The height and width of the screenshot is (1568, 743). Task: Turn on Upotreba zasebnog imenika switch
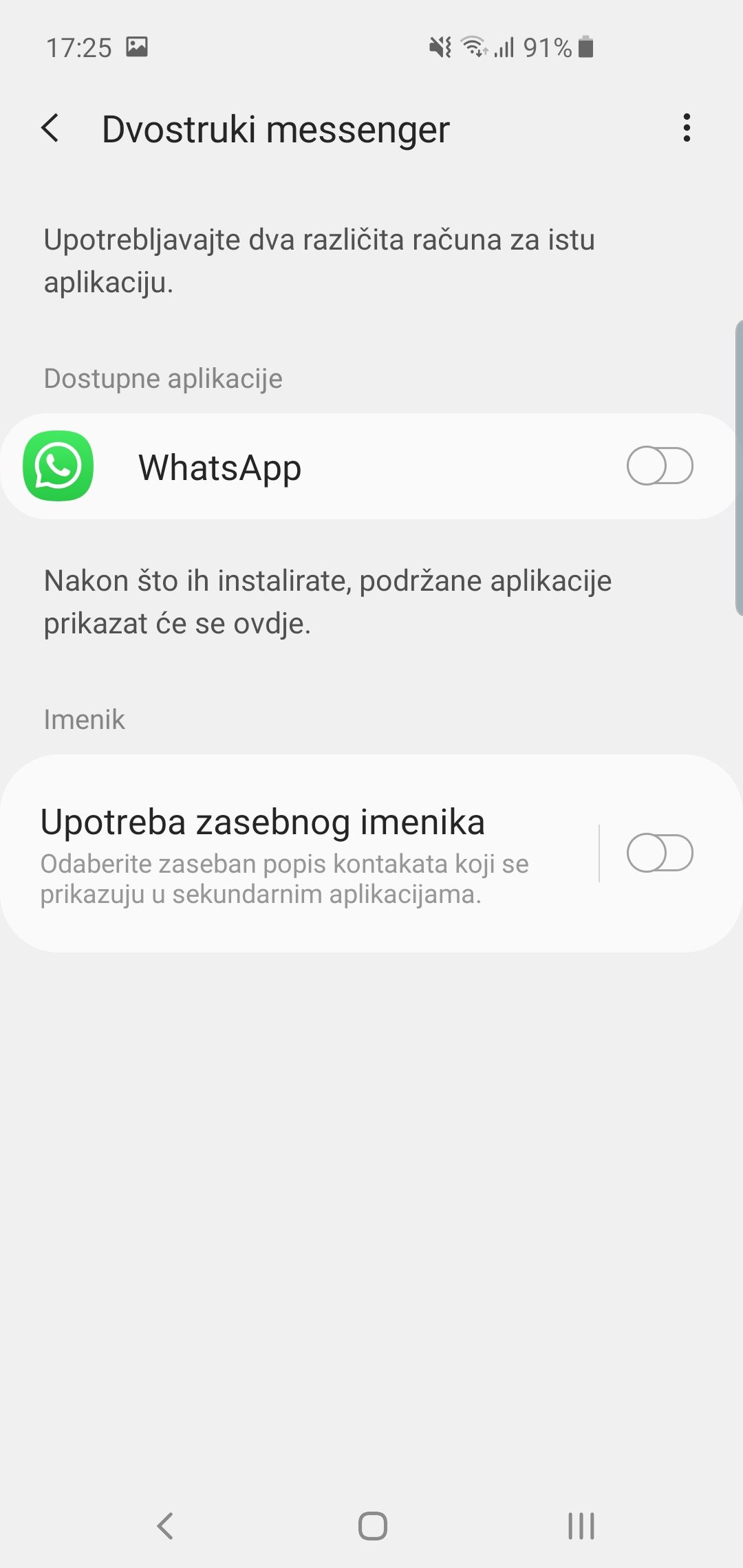coord(659,853)
